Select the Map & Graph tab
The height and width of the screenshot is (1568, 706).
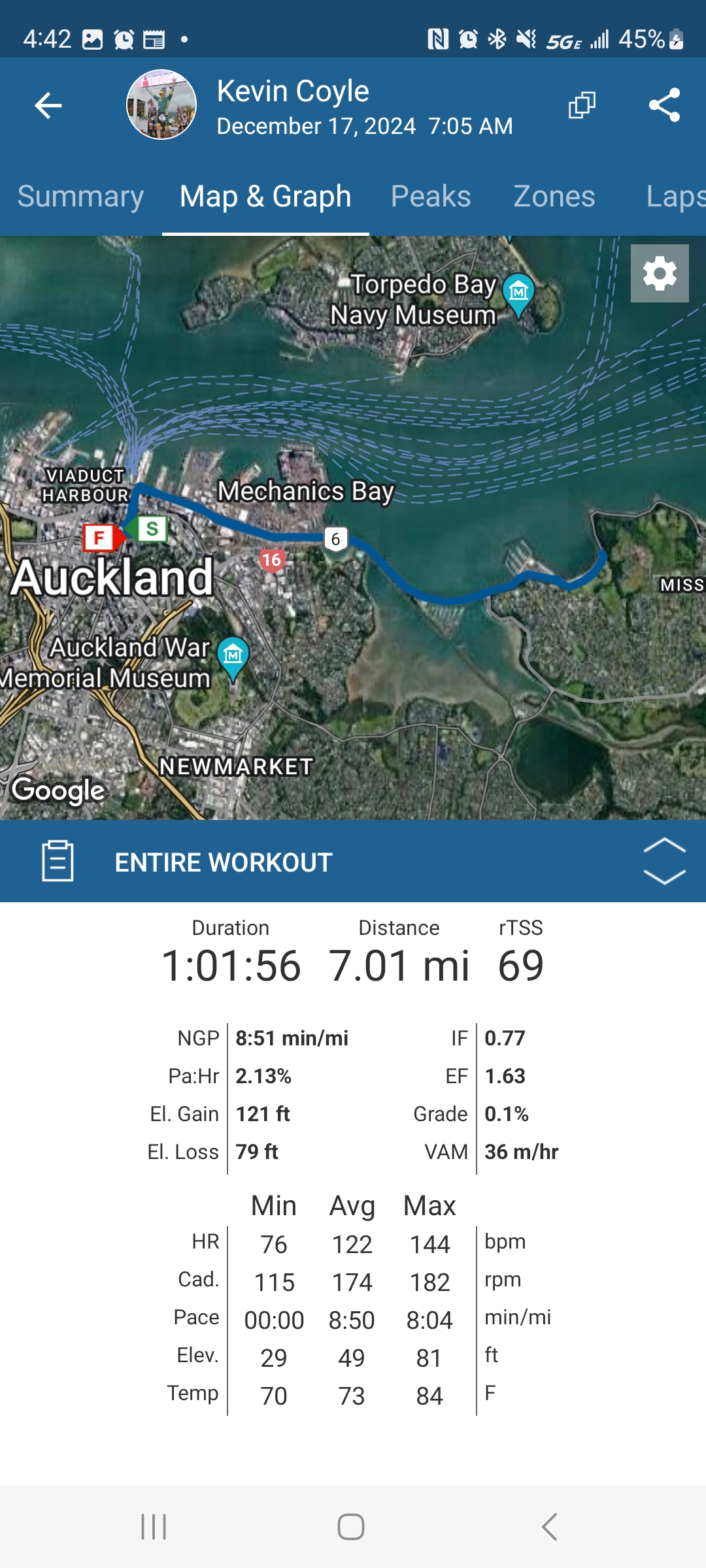point(265,197)
